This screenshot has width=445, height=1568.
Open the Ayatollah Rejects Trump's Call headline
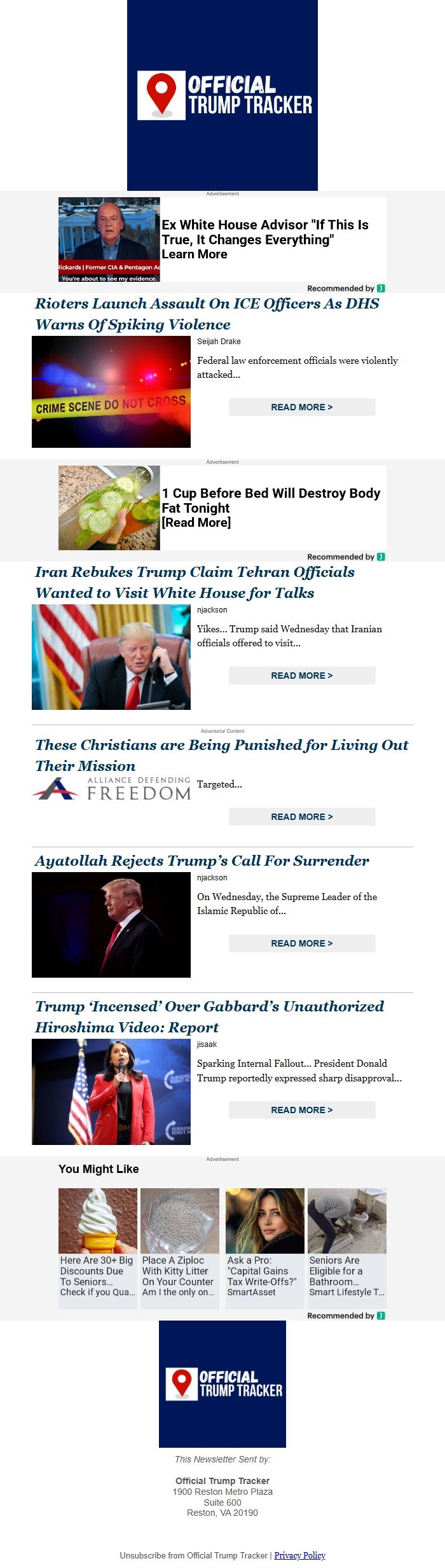tap(202, 861)
